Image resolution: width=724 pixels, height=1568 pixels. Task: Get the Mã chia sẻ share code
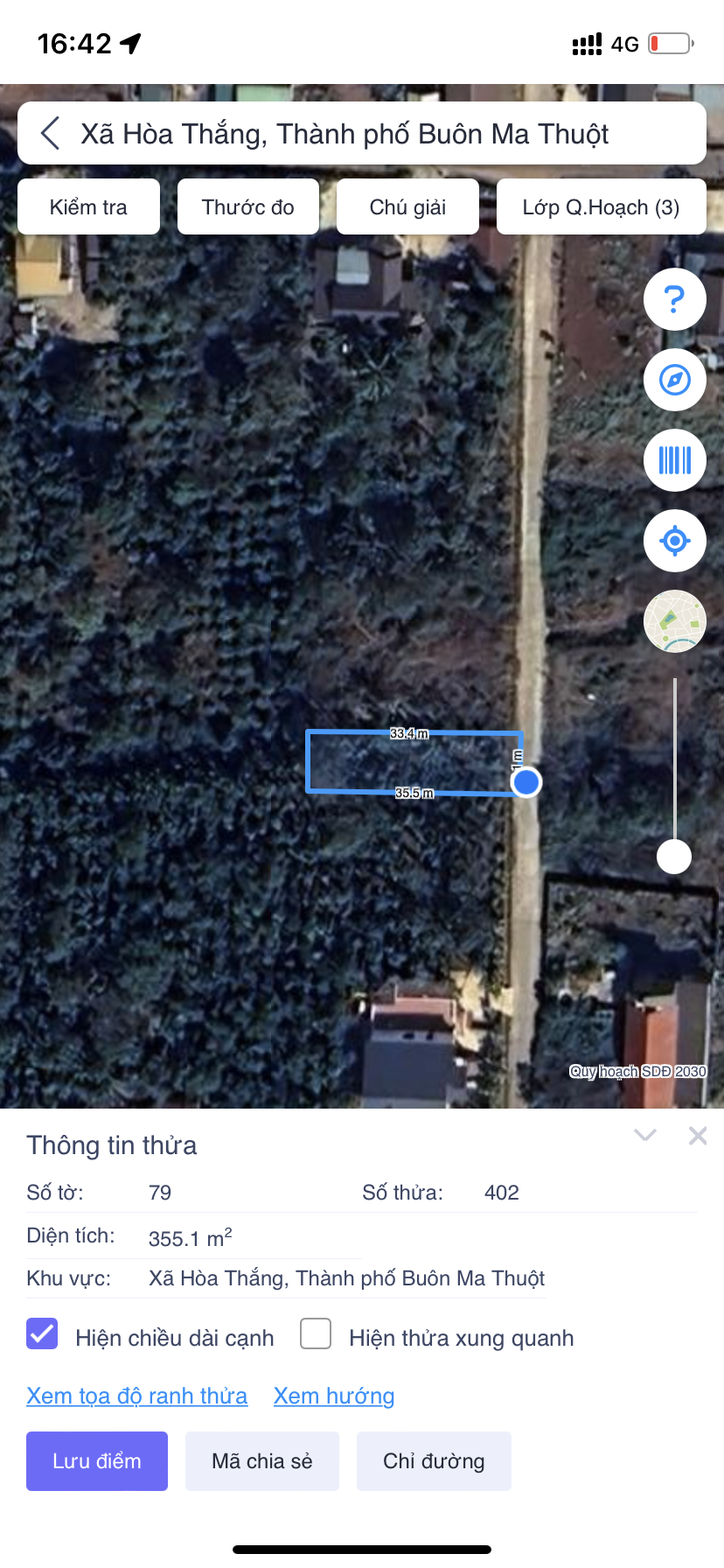point(262,1461)
